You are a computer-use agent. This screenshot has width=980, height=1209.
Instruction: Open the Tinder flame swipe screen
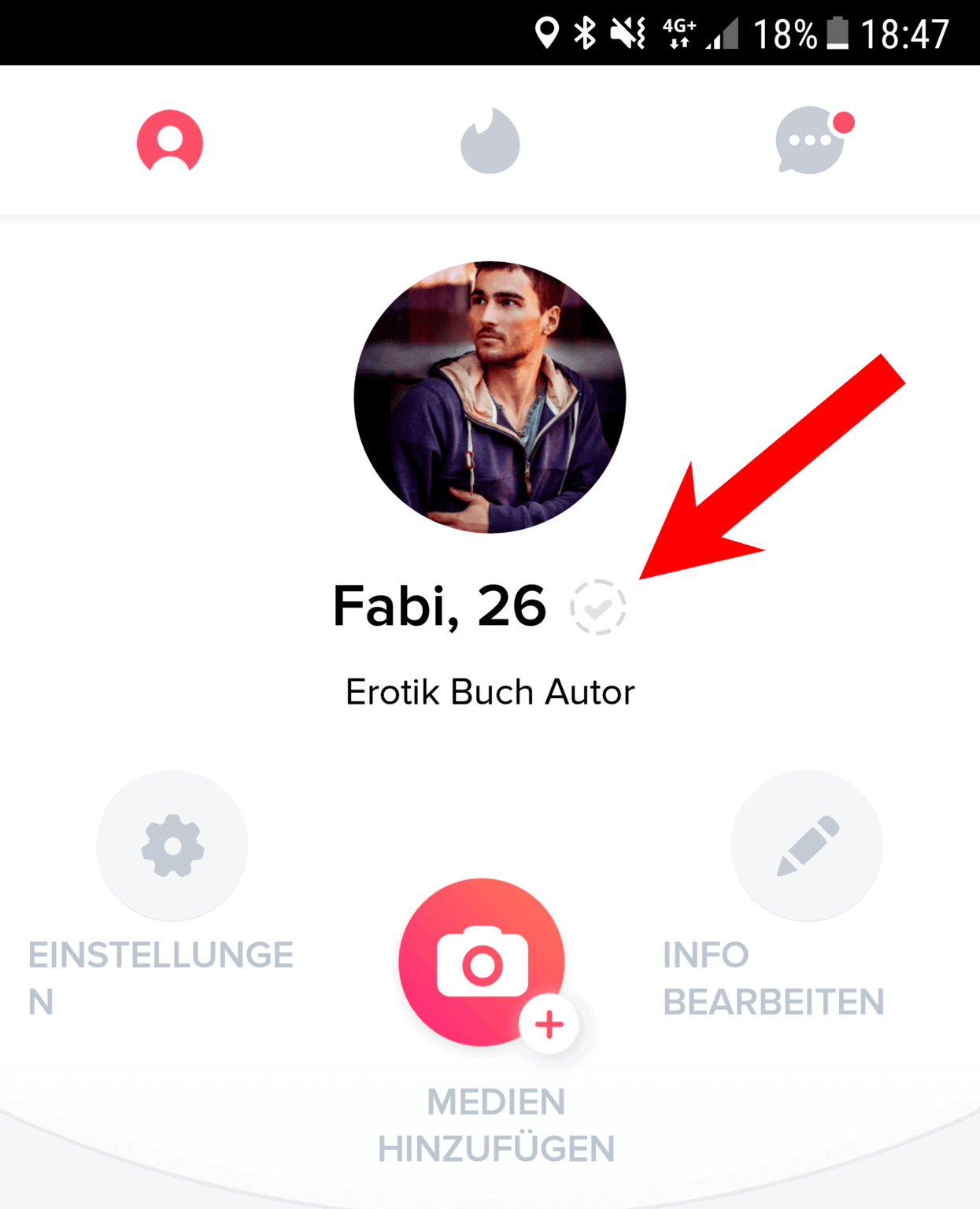[490, 139]
